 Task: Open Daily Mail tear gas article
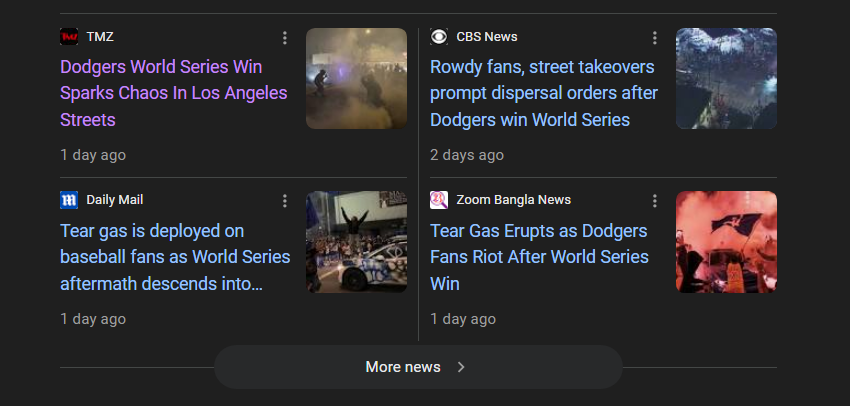click(175, 257)
